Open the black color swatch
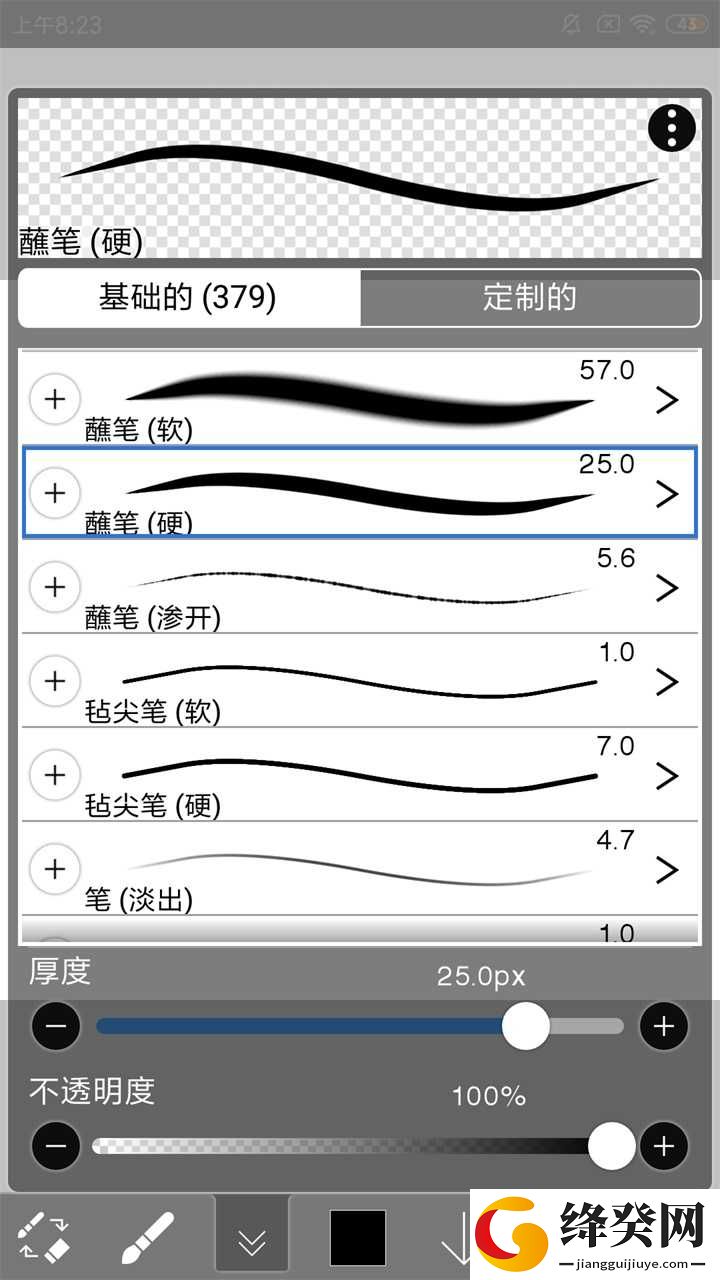The image size is (720, 1280). [358, 1238]
